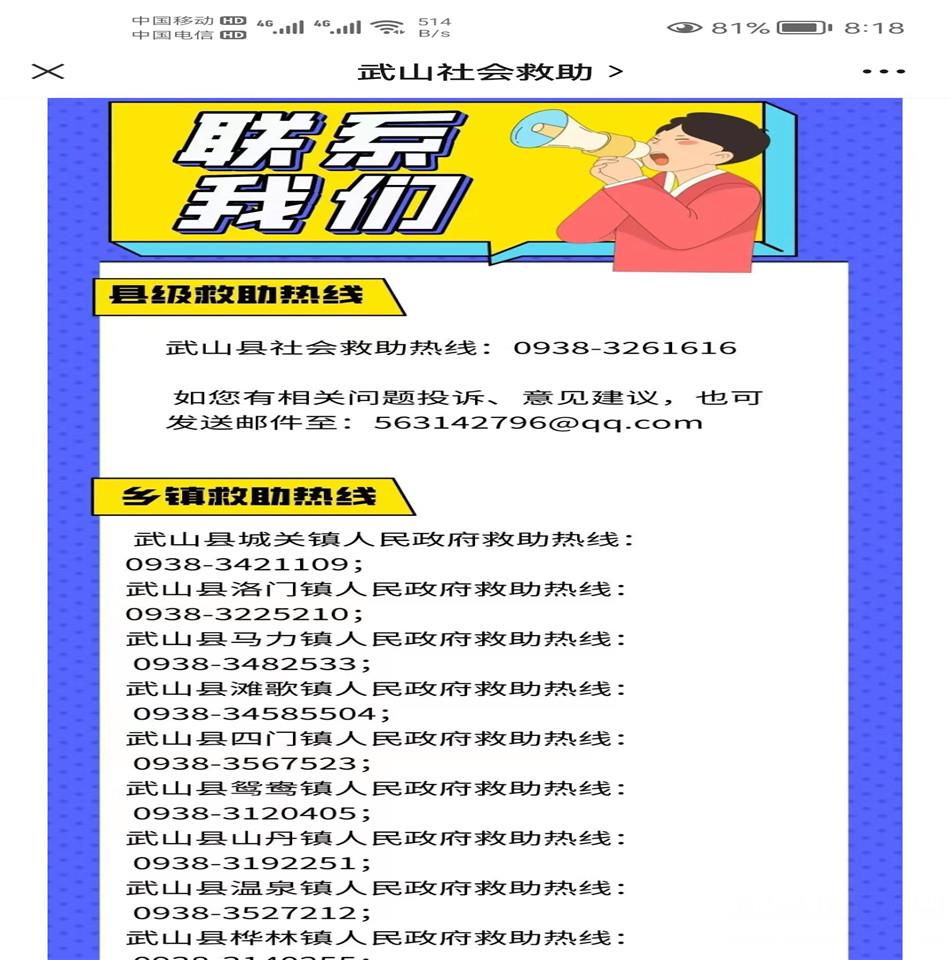This screenshot has height=960, width=950.
Task: Open the 武山社会救助 title link
Action: pyautogui.click(x=489, y=72)
